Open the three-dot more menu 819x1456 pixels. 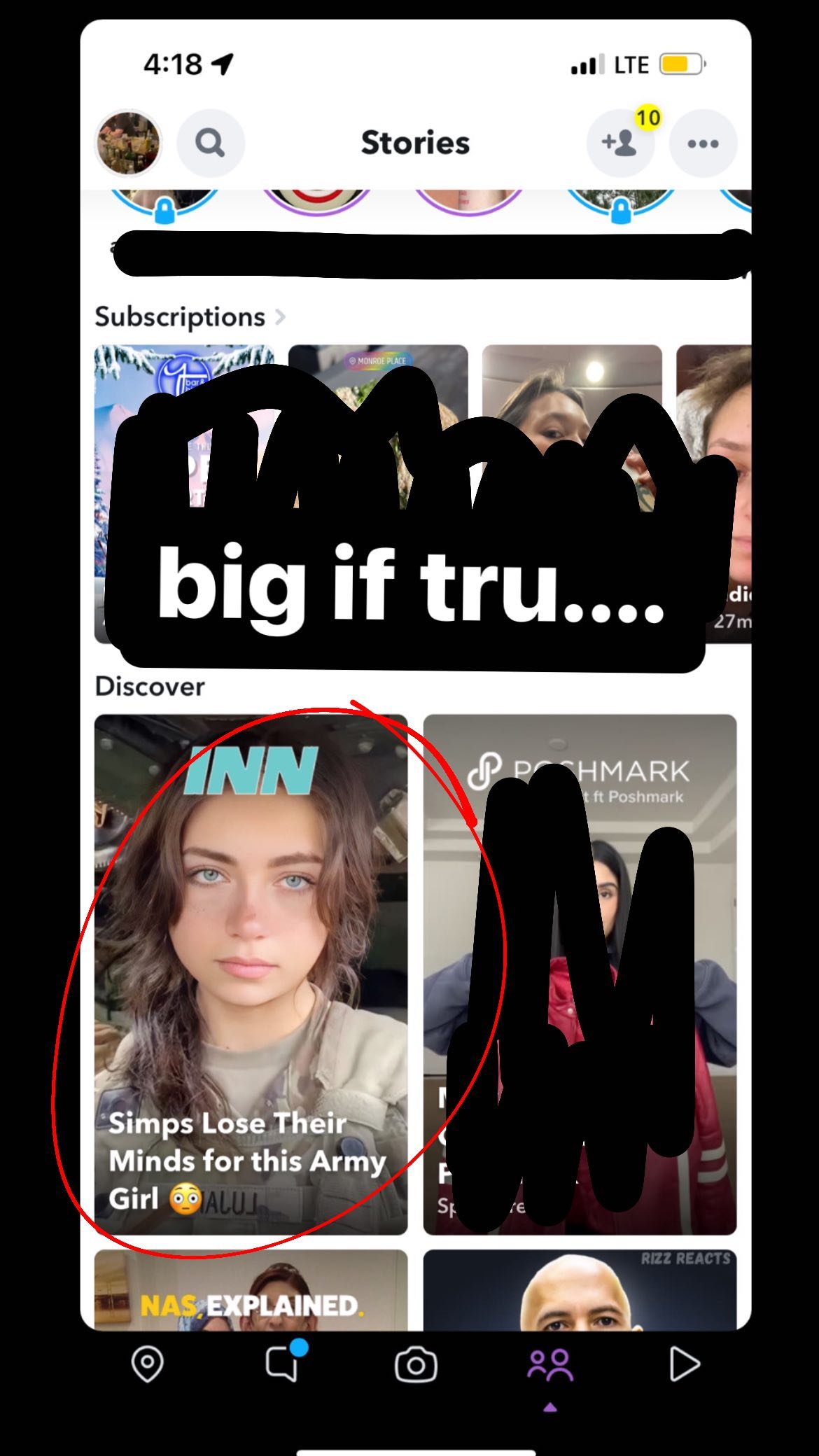coord(703,143)
